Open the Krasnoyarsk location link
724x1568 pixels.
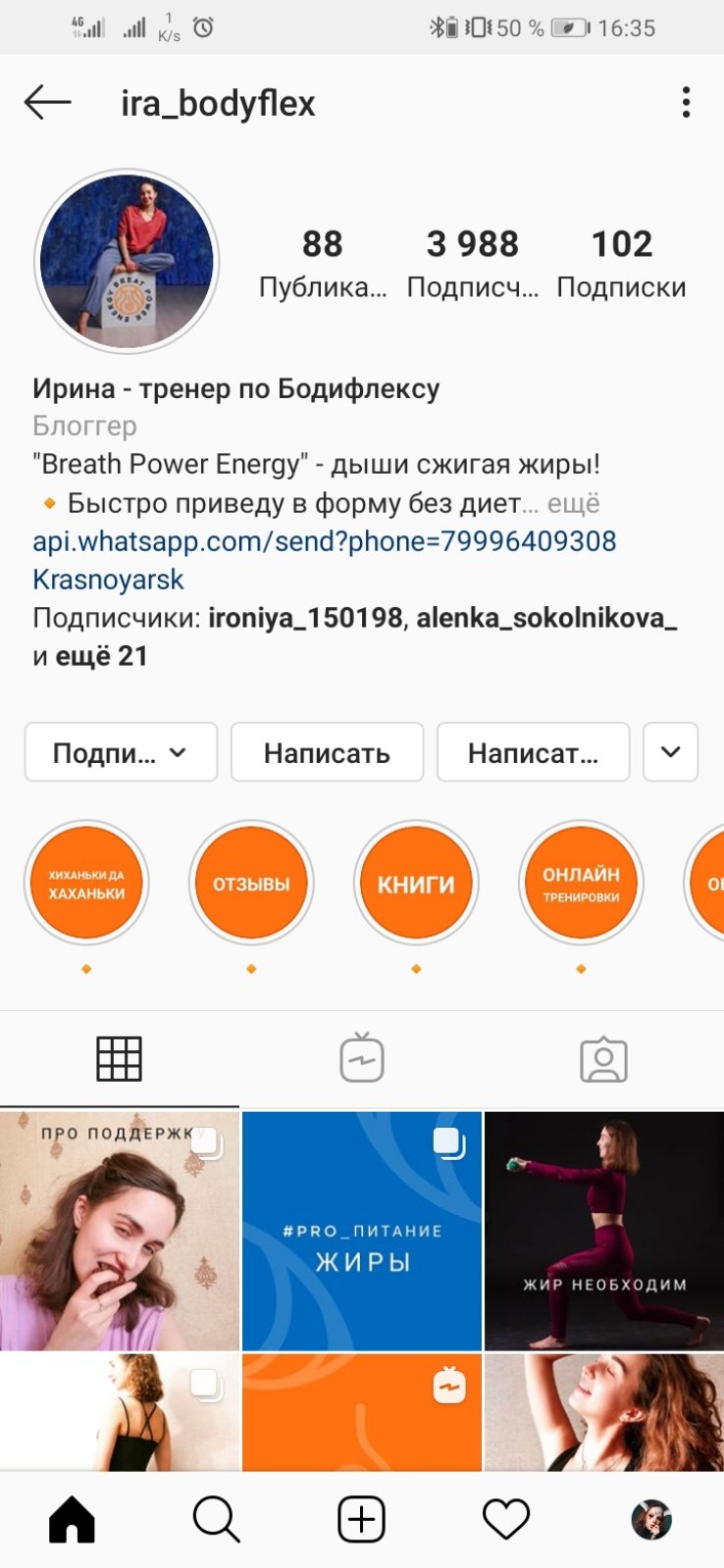(x=108, y=580)
